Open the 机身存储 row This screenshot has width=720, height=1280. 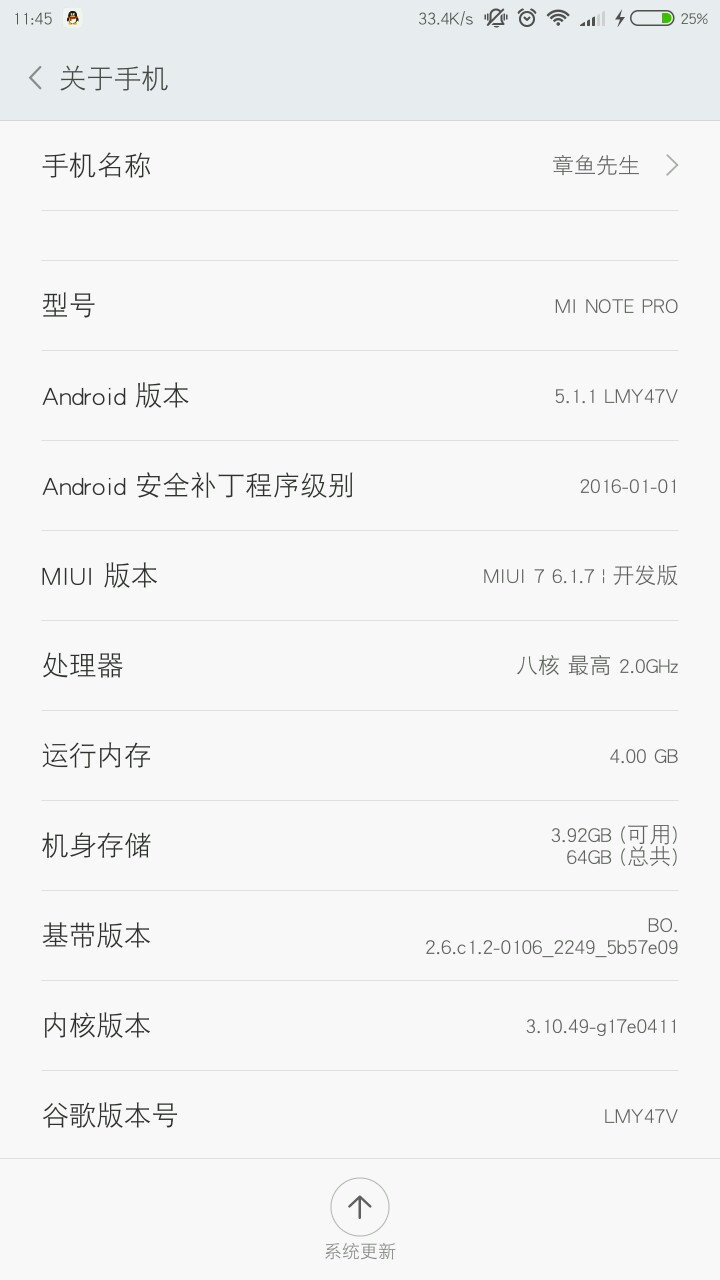click(360, 846)
